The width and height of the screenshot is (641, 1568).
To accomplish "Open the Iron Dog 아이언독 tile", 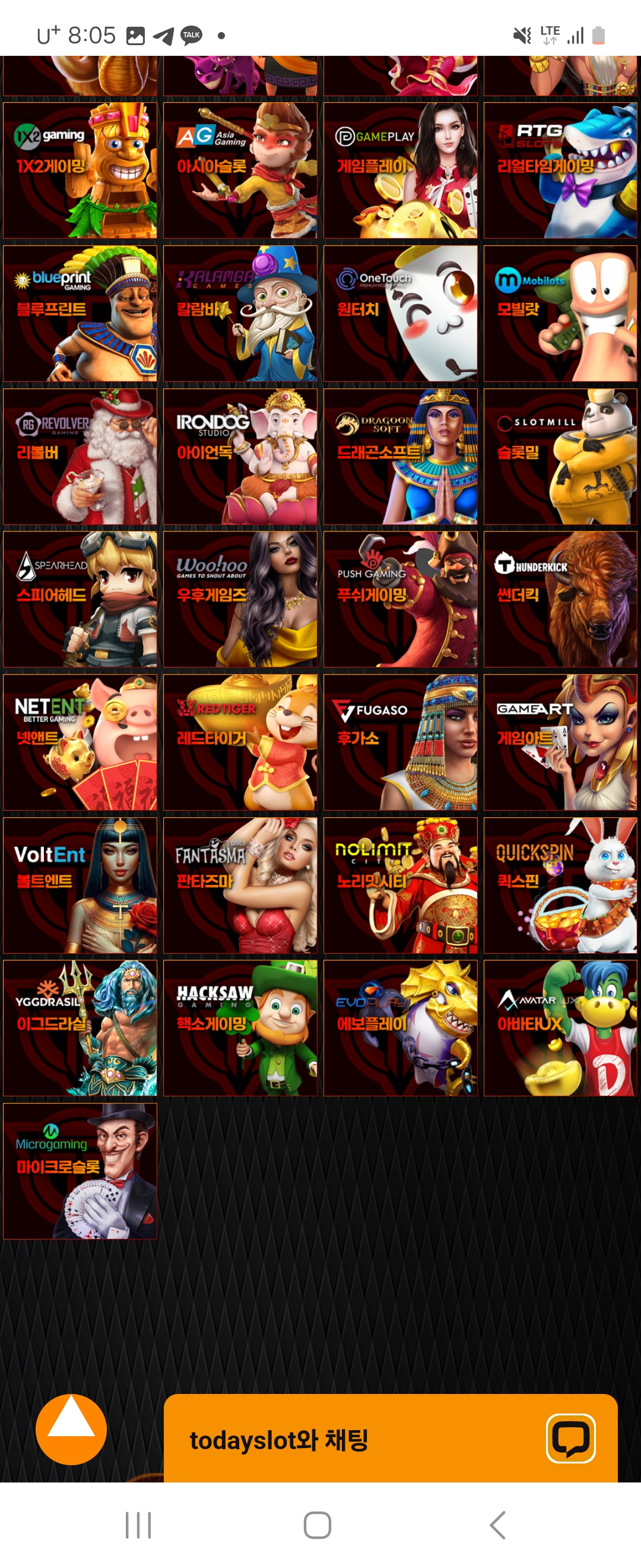I will (240, 456).
